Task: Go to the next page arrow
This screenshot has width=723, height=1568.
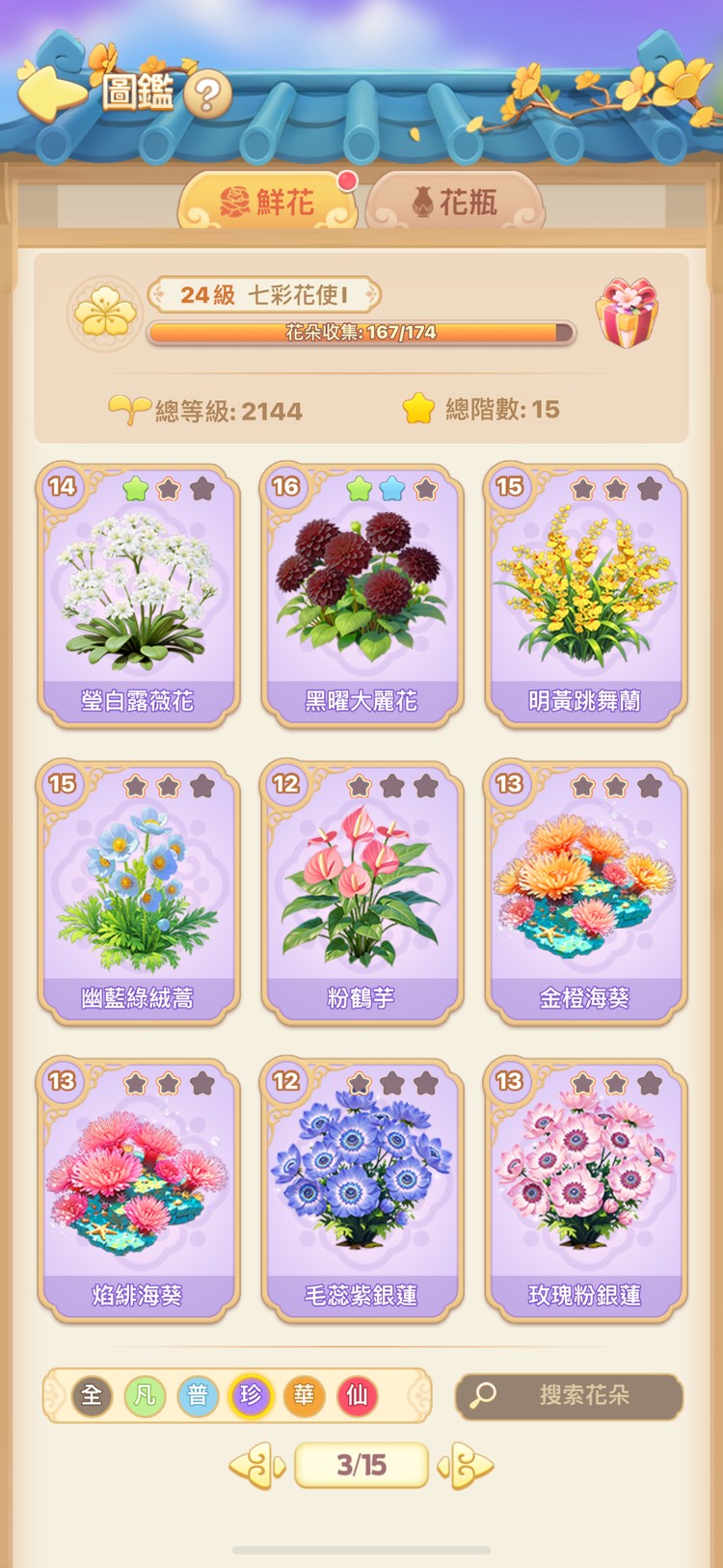Action: pos(467,1466)
